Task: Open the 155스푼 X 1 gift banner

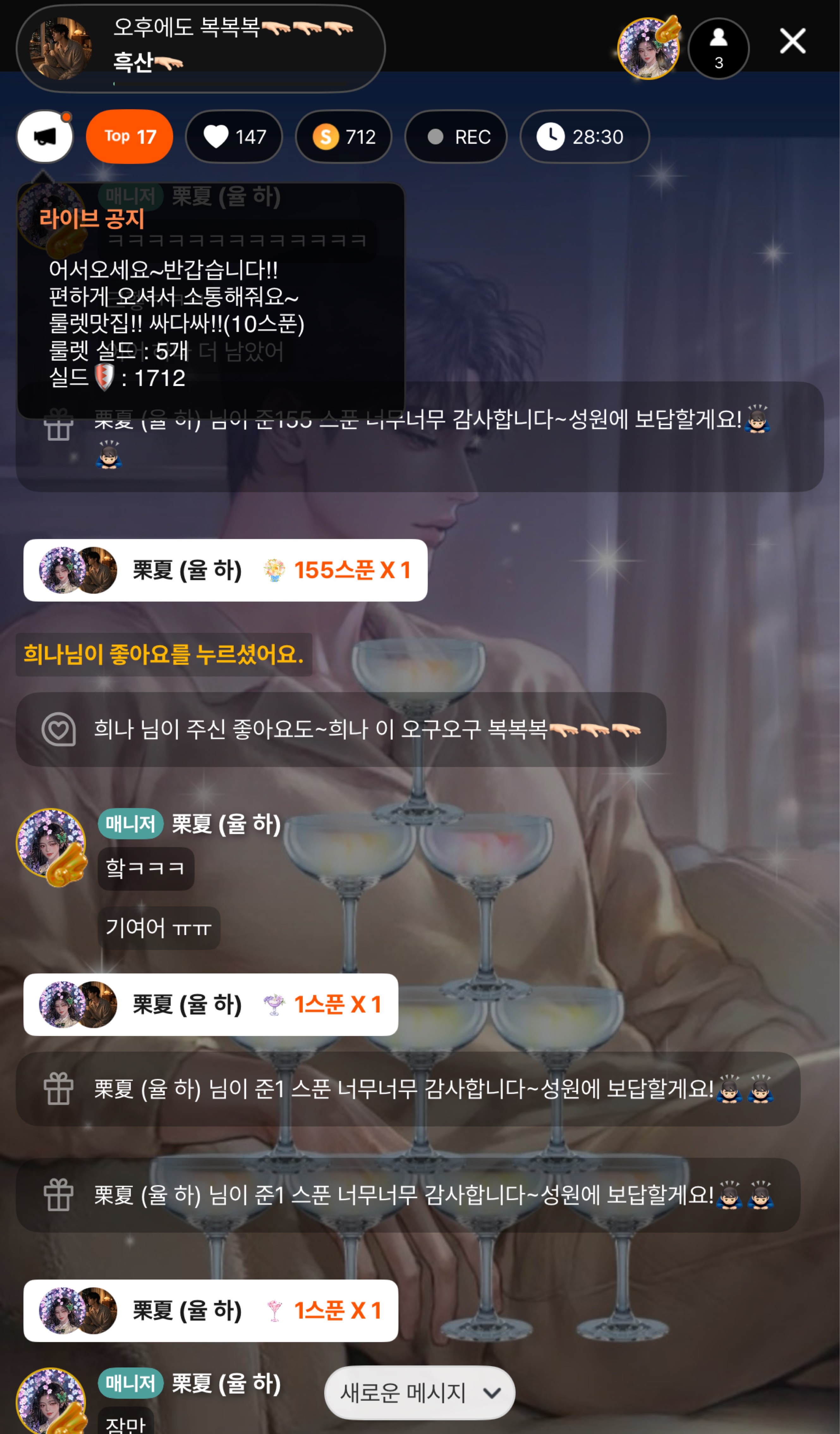Action: (x=225, y=570)
